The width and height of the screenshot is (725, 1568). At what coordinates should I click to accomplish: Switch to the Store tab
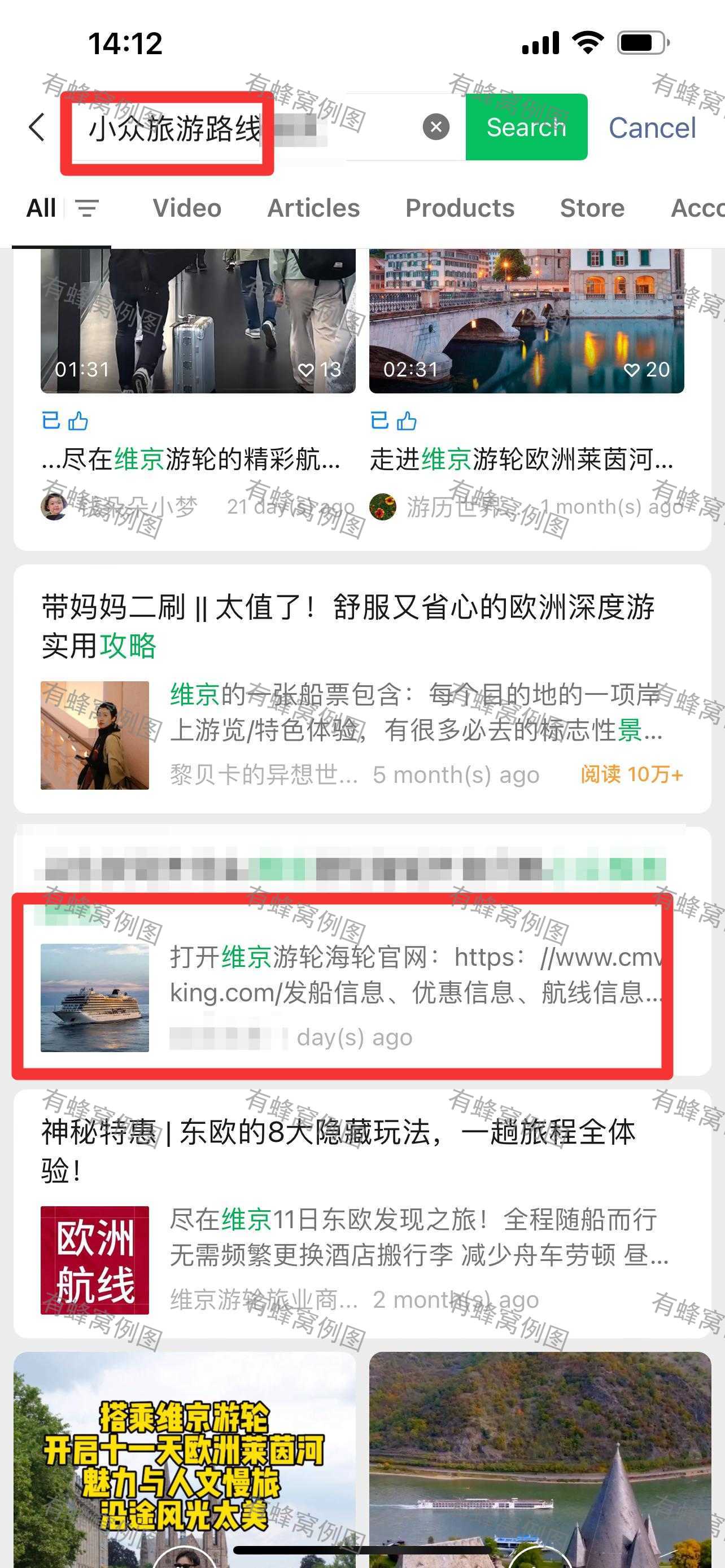592,208
